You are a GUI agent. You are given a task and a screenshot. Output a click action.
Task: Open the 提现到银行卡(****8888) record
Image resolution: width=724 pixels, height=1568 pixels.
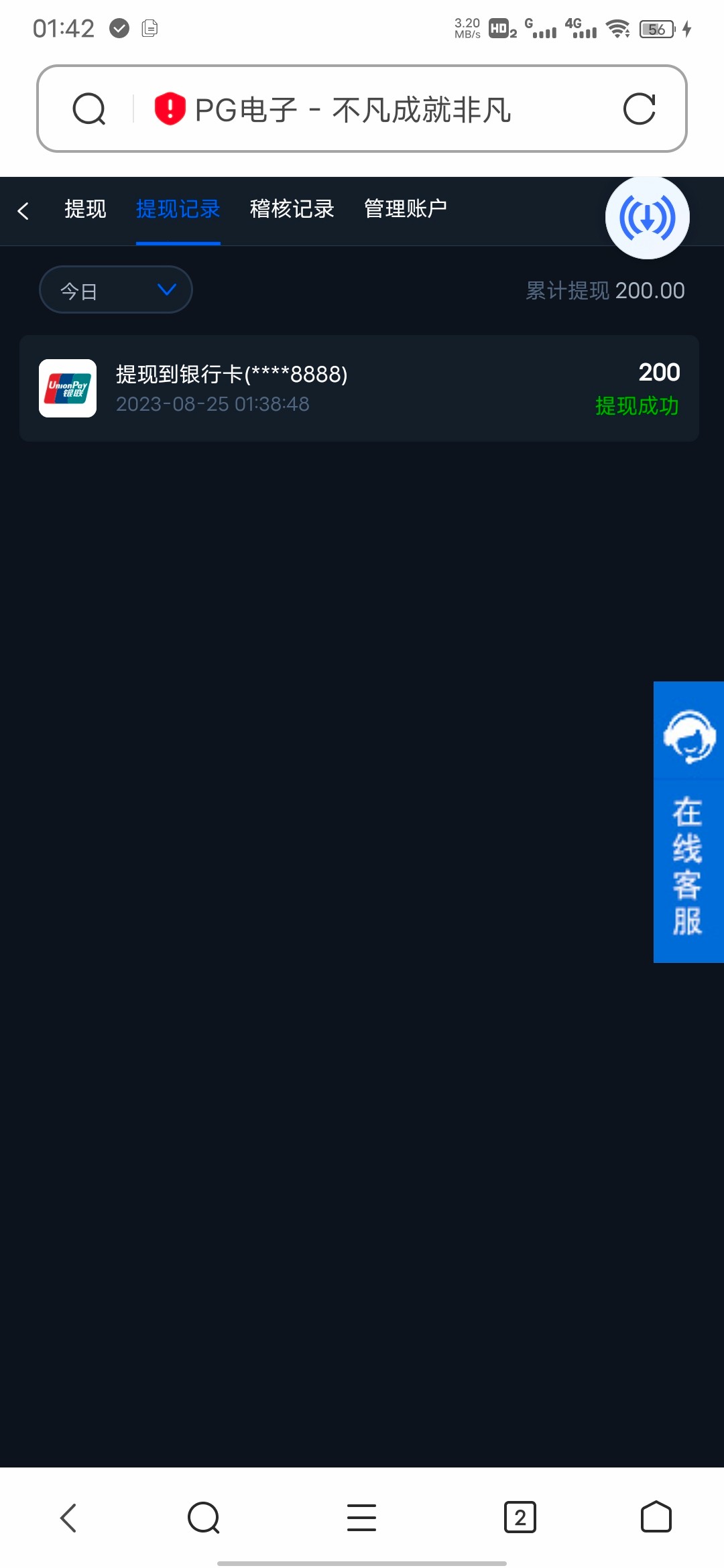tap(359, 388)
